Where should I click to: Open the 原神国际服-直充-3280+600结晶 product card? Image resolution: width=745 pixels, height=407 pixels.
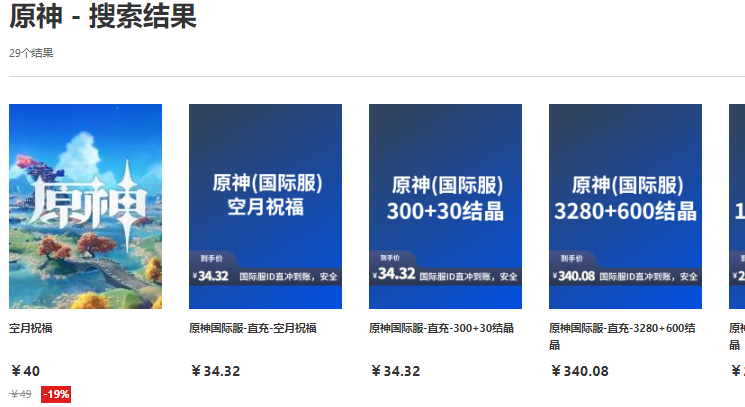[625, 206]
